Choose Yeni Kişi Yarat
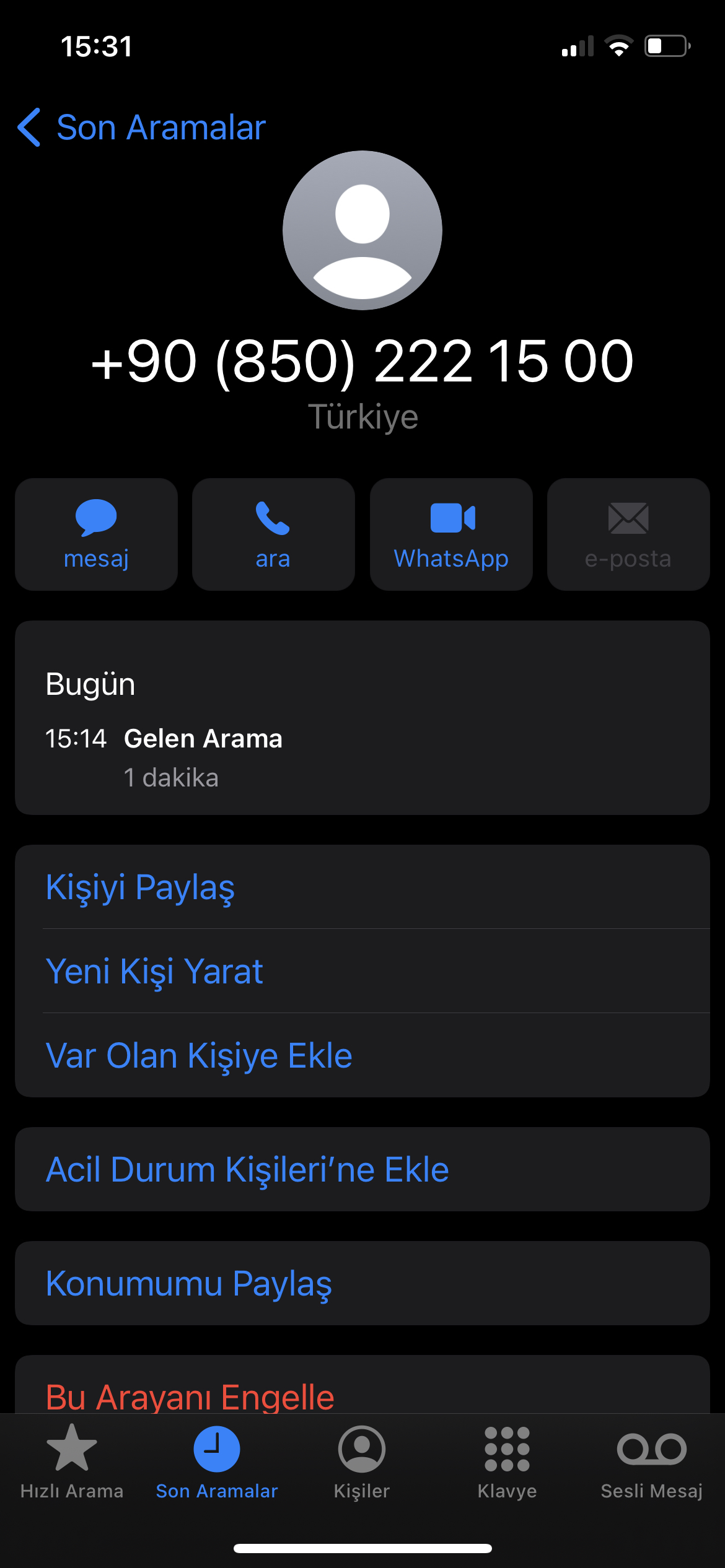 pos(362,971)
